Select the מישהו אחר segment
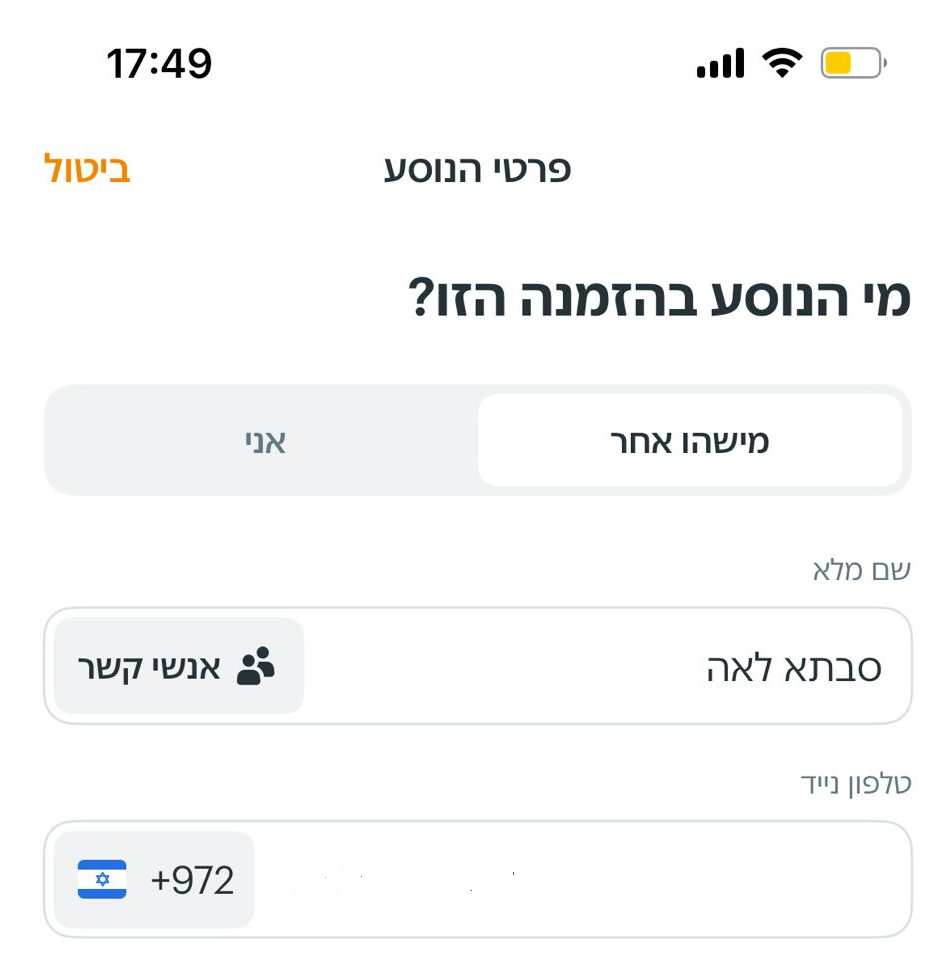Image resolution: width=951 pixels, height=956 pixels. (689, 441)
